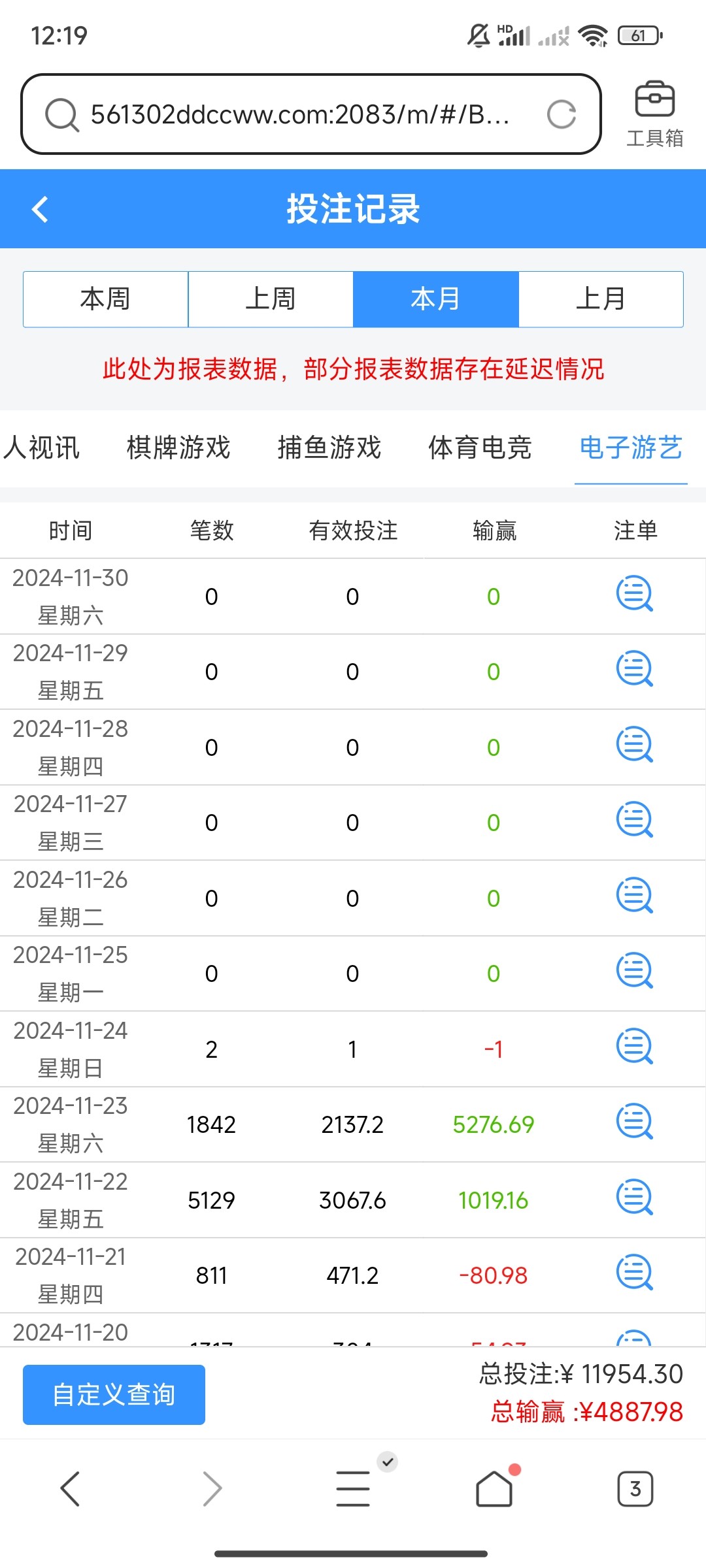View bet slips for 2024-11-30
The width and height of the screenshot is (706, 1568).
(x=635, y=594)
